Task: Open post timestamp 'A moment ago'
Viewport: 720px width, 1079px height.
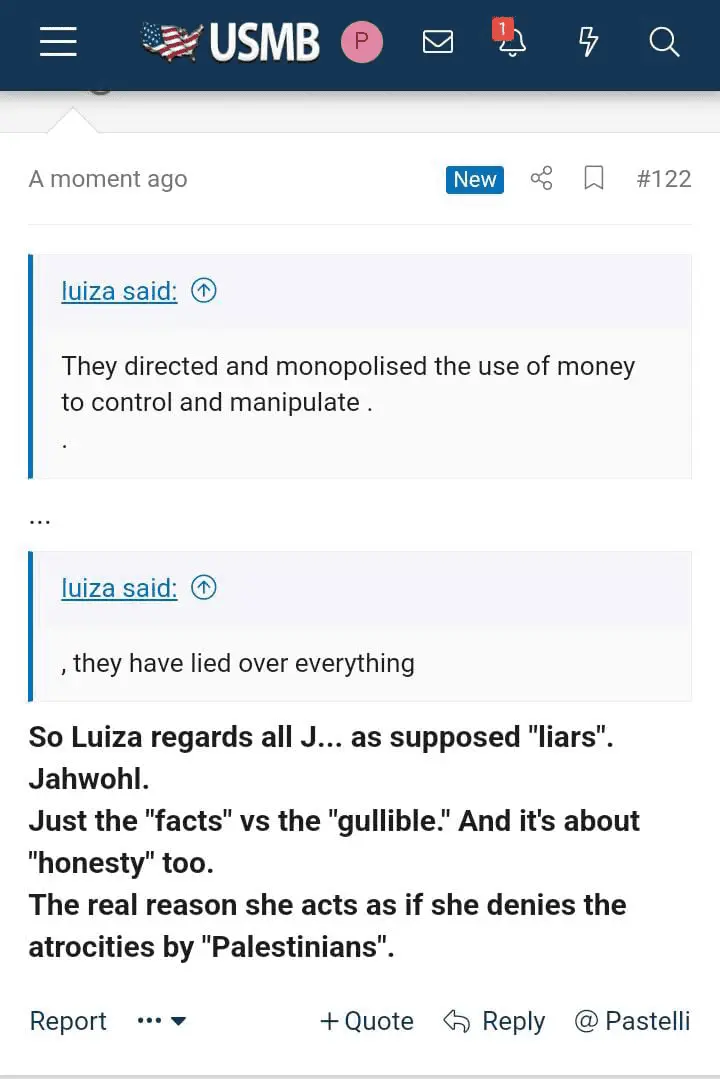Action: (x=108, y=179)
